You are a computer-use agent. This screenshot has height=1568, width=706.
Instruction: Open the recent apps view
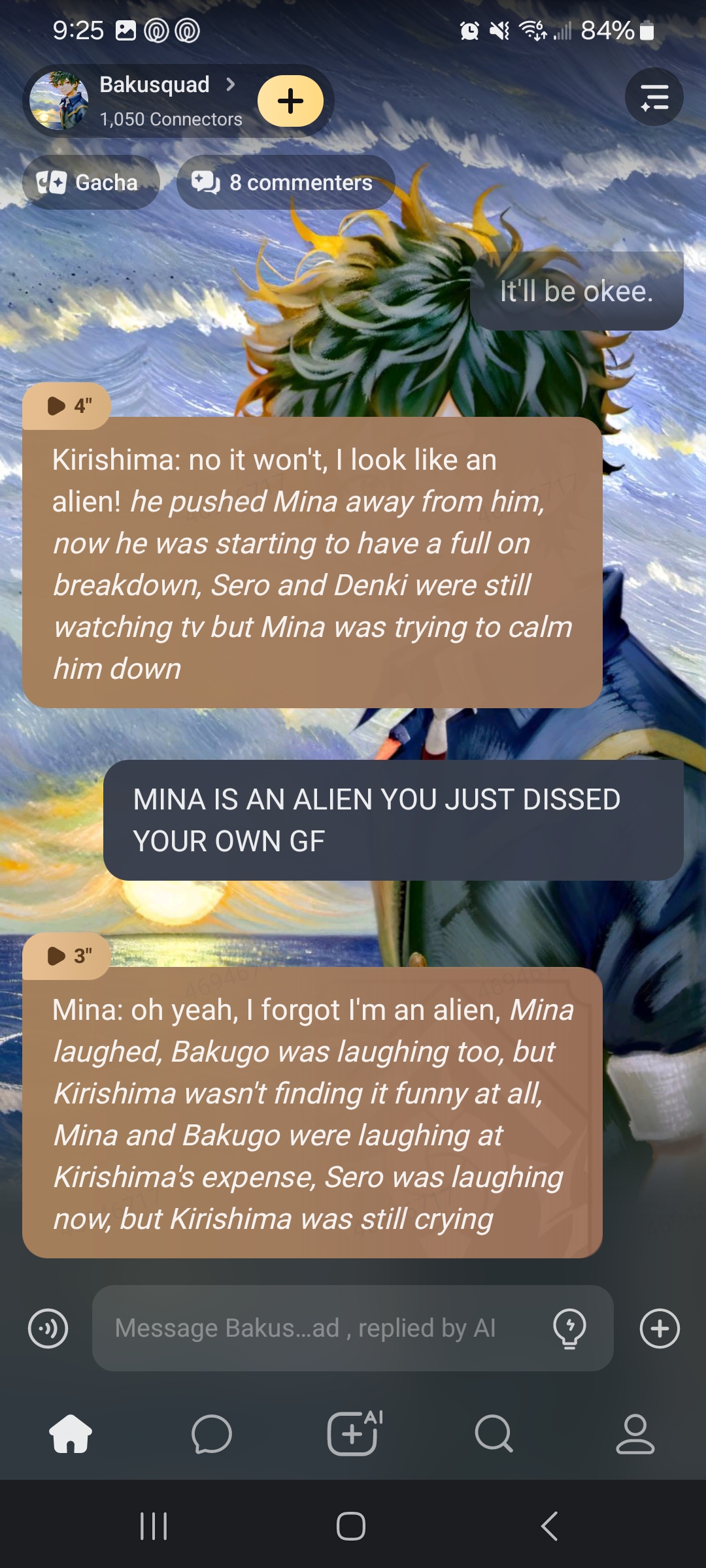pyautogui.click(x=154, y=1526)
